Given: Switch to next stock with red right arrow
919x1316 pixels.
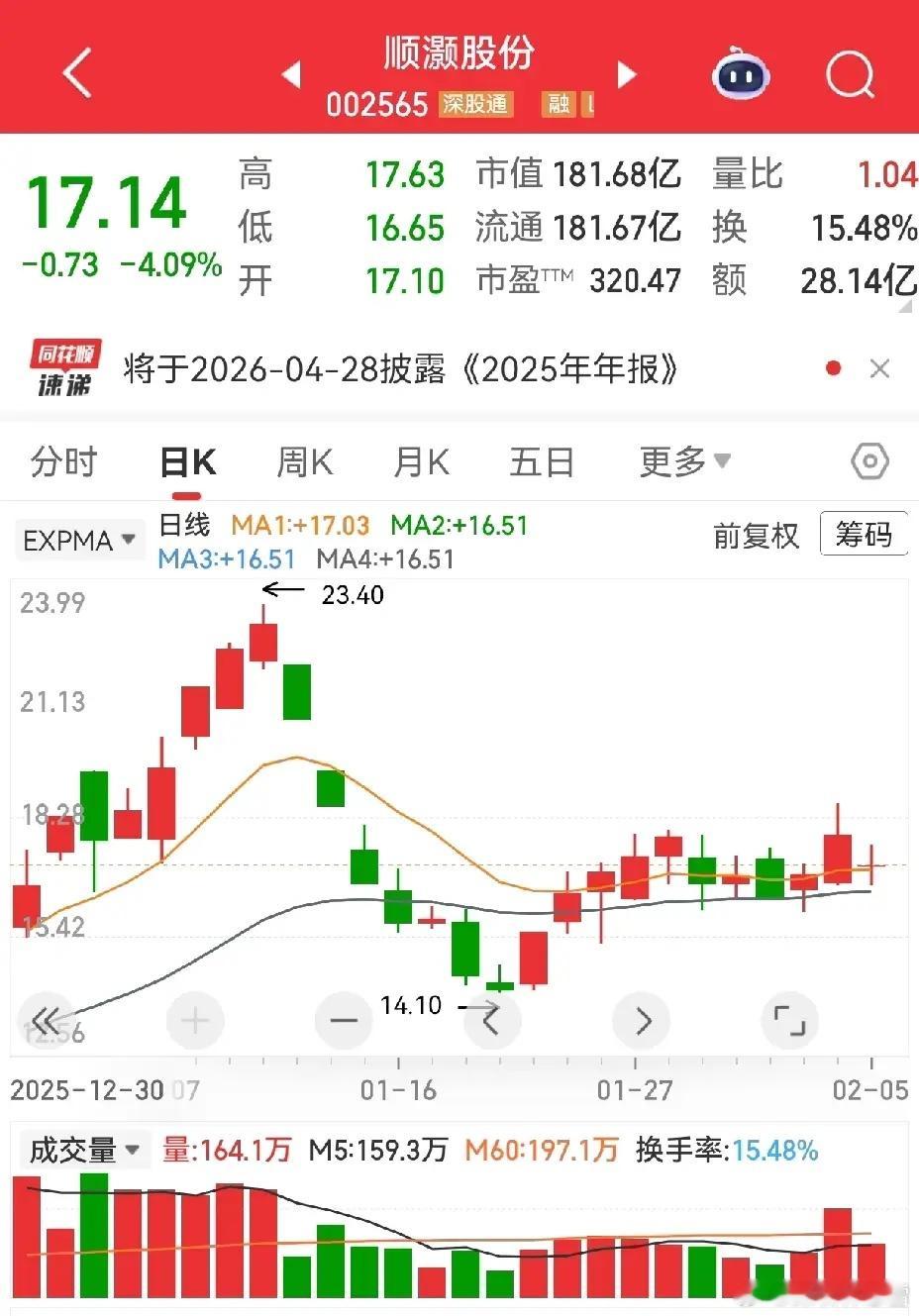Looking at the screenshot, I should [626, 73].
